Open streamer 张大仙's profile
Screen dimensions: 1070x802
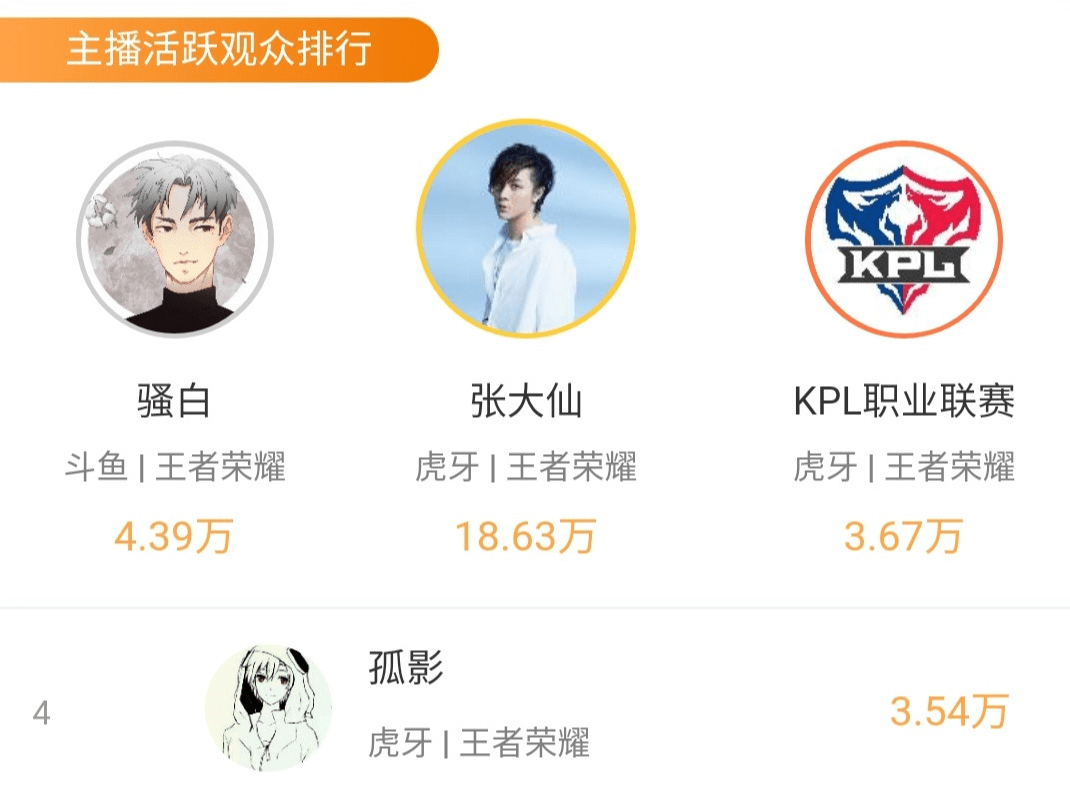pos(526,230)
